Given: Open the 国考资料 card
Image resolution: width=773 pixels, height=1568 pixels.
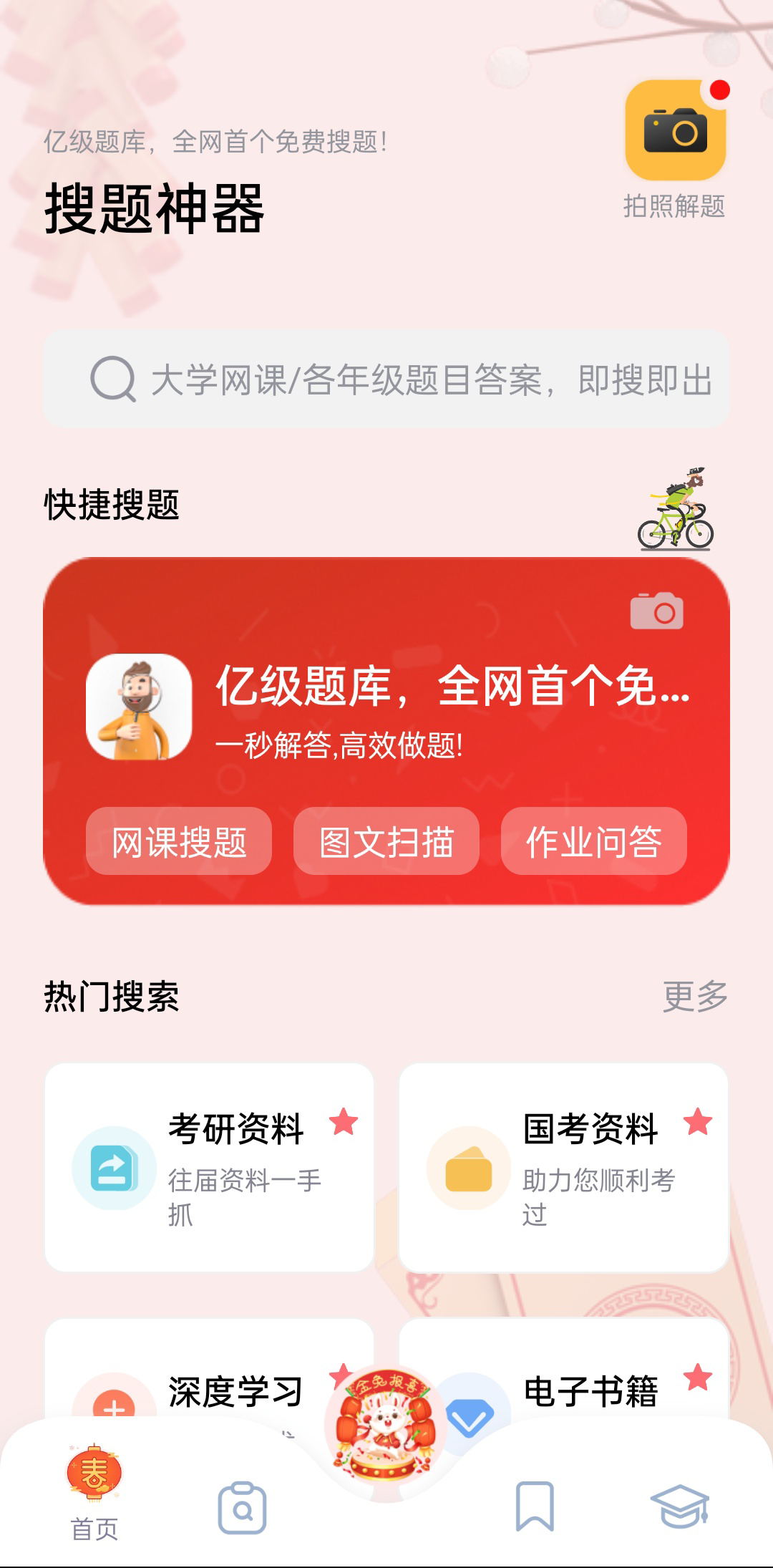Looking at the screenshot, I should click(x=563, y=1167).
